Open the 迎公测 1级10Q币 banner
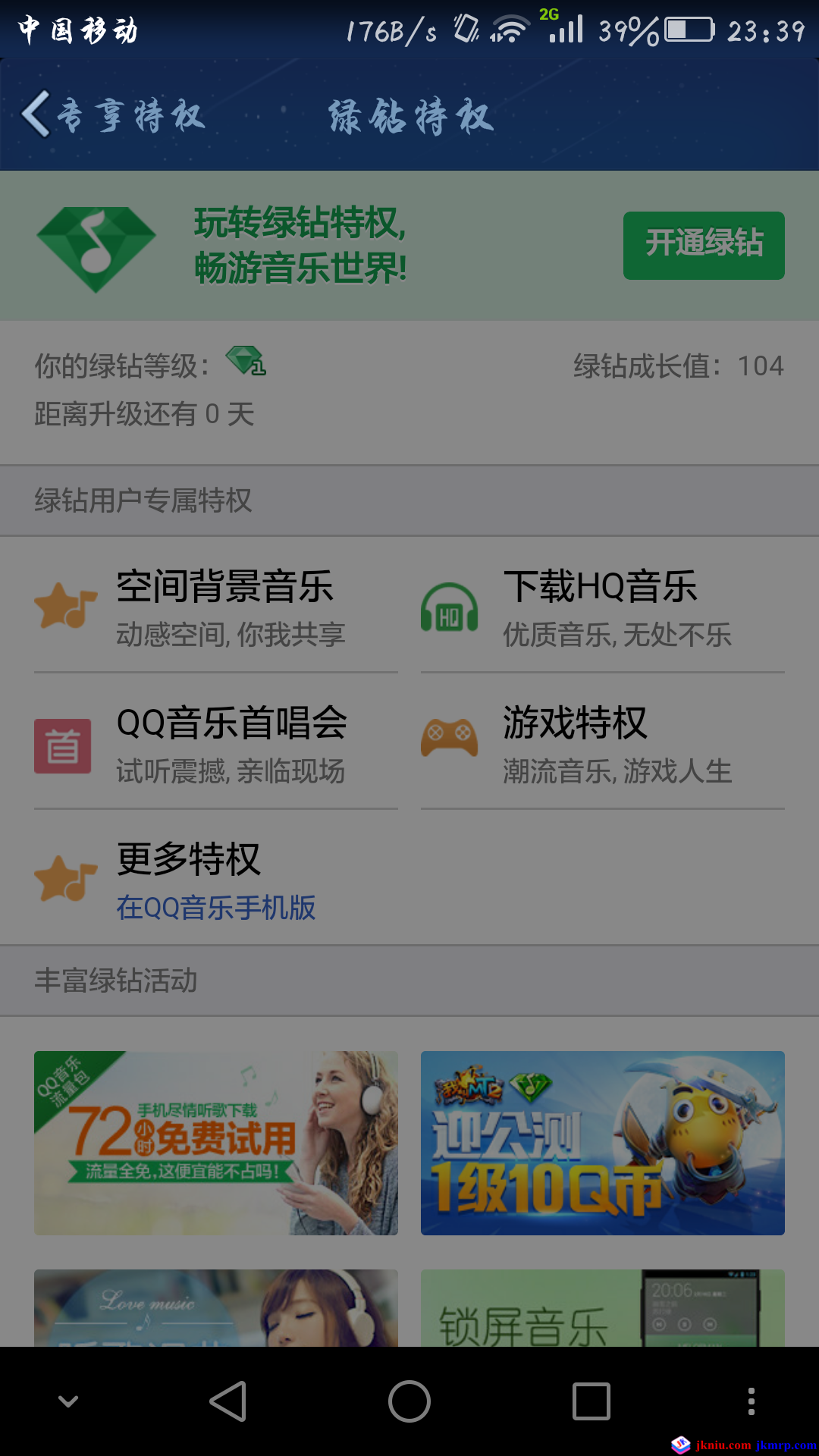The image size is (819, 1456). (x=602, y=1142)
